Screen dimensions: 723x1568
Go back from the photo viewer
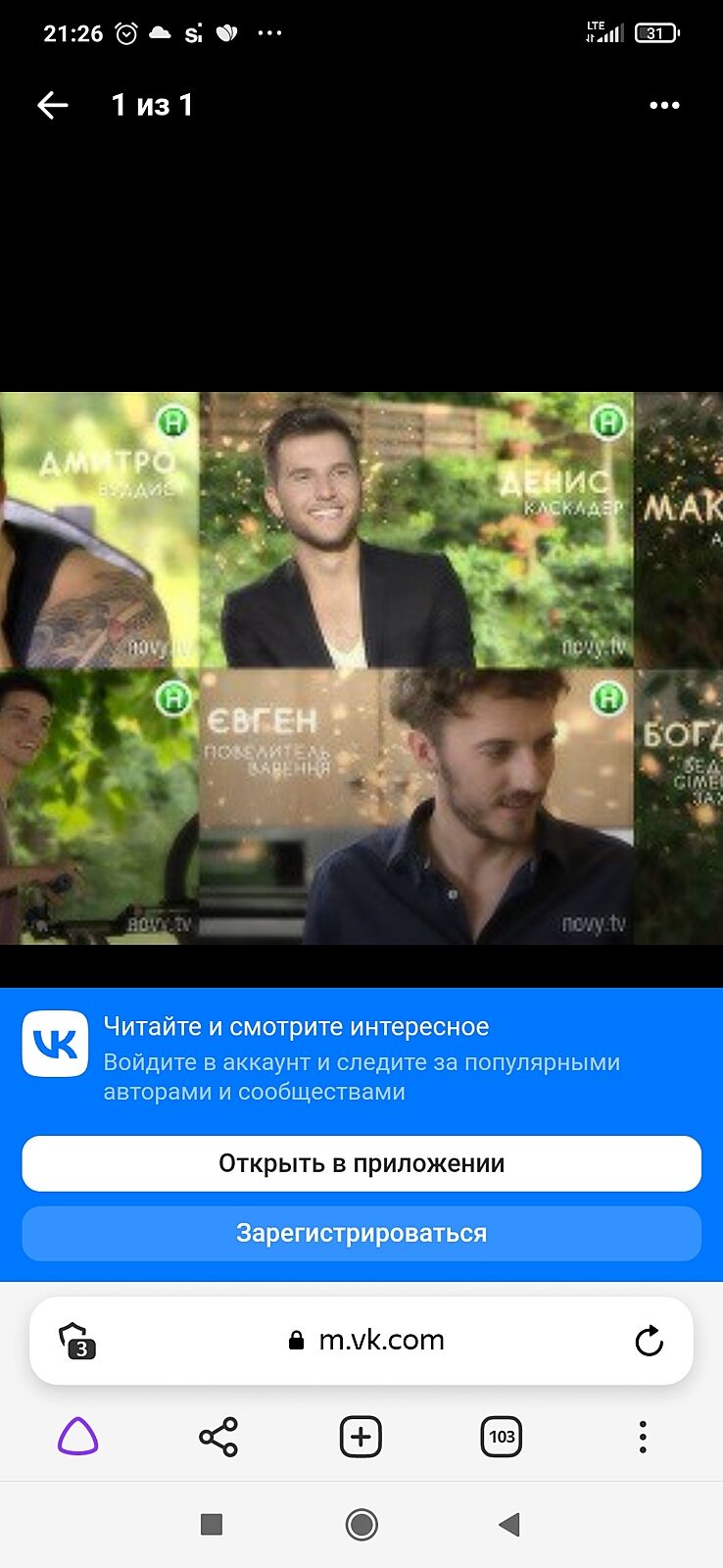pyautogui.click(x=53, y=105)
